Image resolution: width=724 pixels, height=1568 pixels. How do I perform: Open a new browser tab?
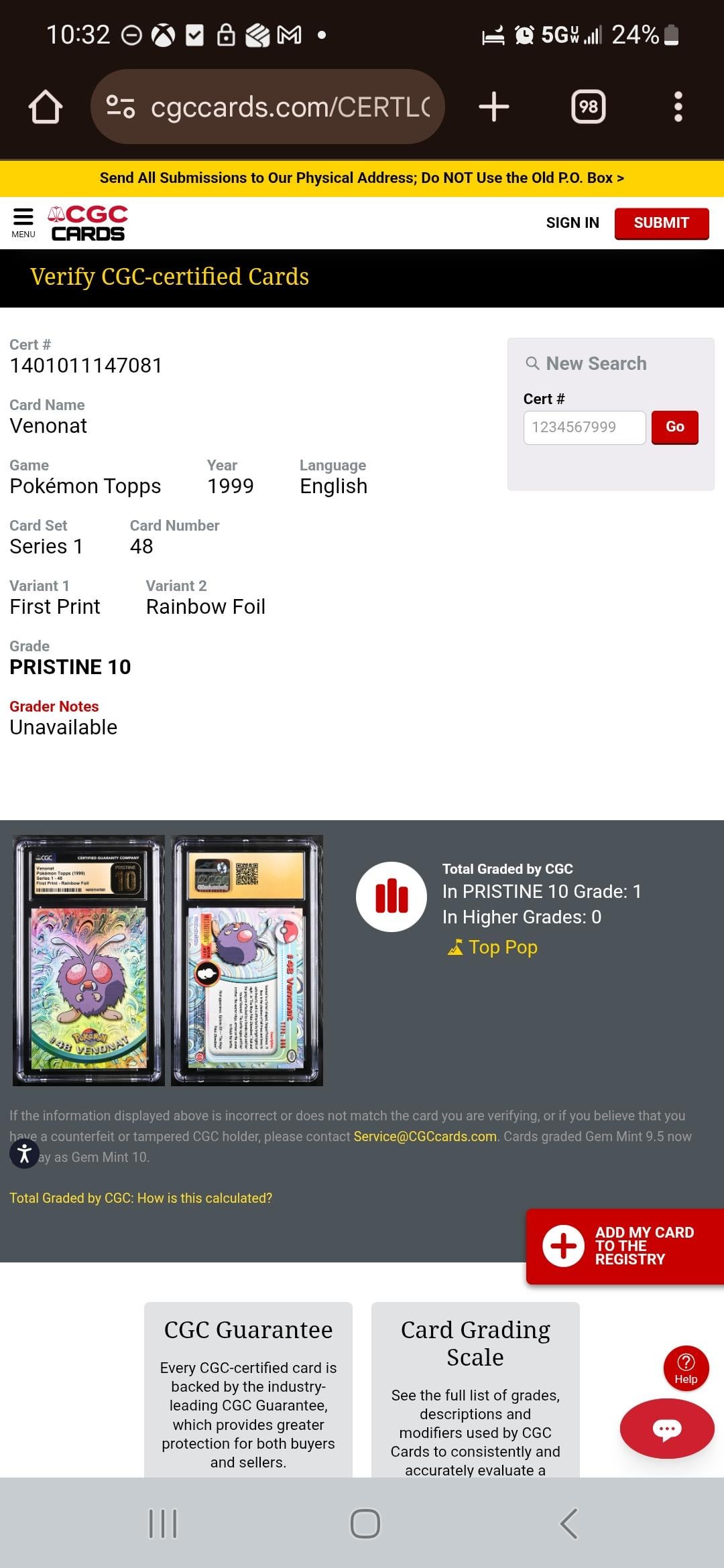click(x=494, y=107)
